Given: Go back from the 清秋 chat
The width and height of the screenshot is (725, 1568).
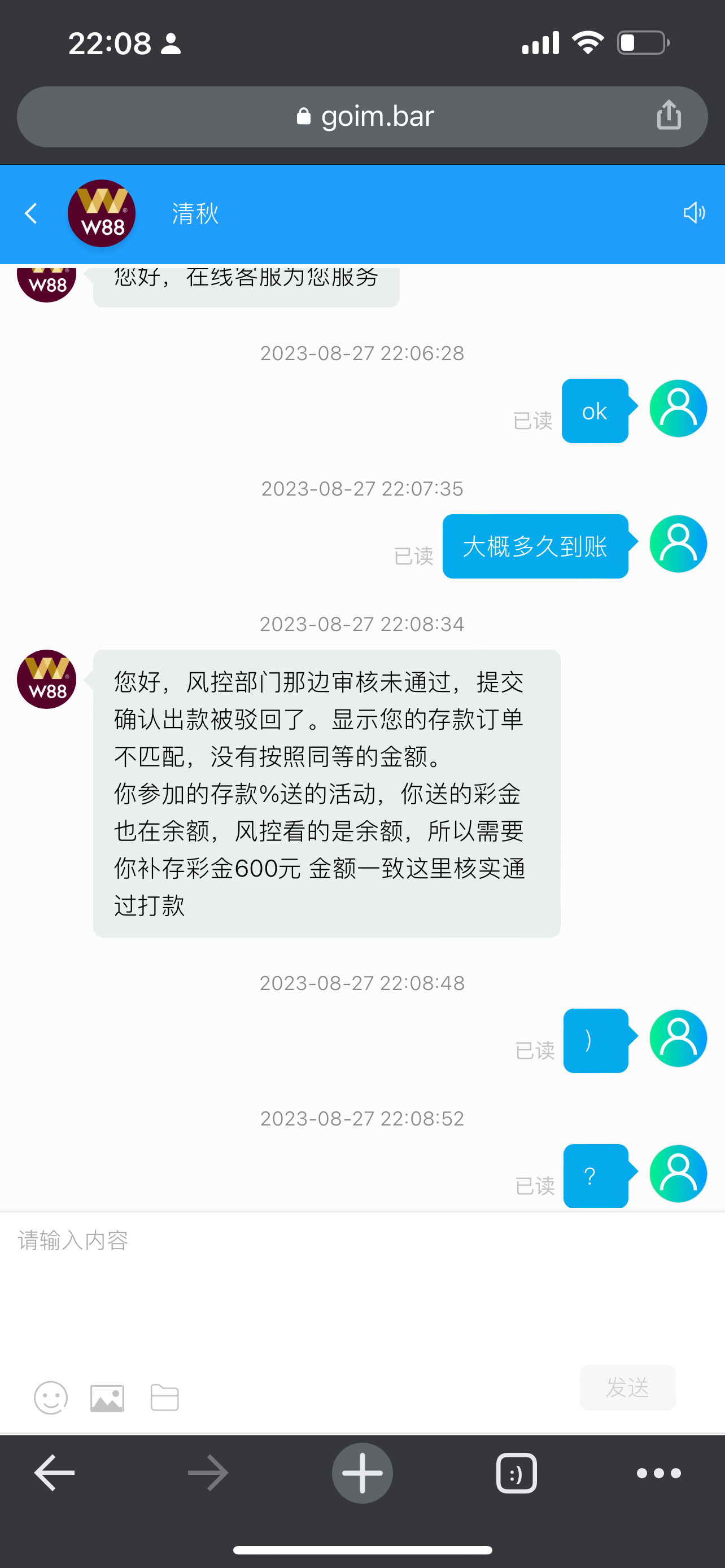Looking at the screenshot, I should click(31, 214).
